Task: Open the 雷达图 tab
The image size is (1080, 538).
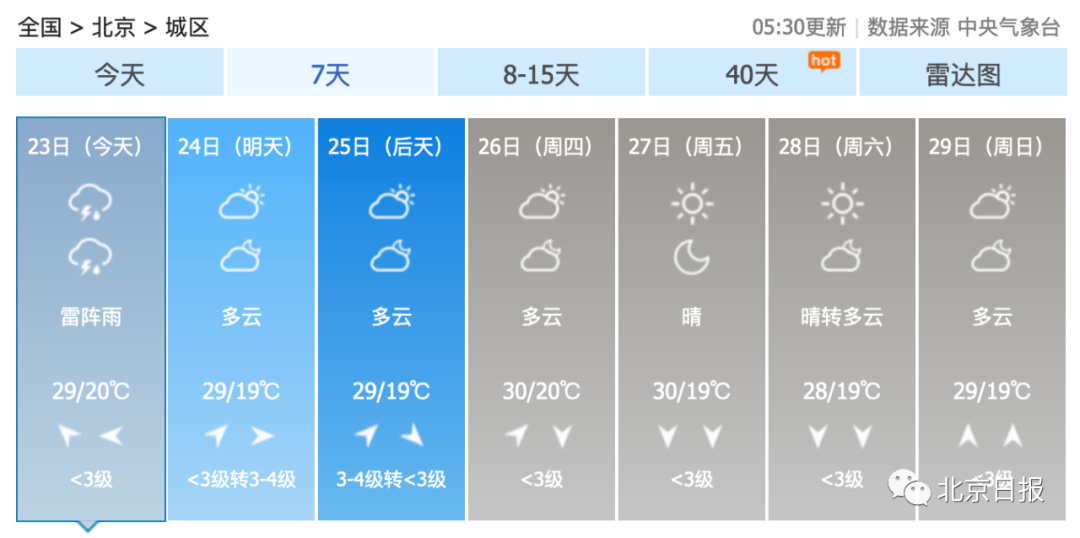Action: [x=963, y=74]
